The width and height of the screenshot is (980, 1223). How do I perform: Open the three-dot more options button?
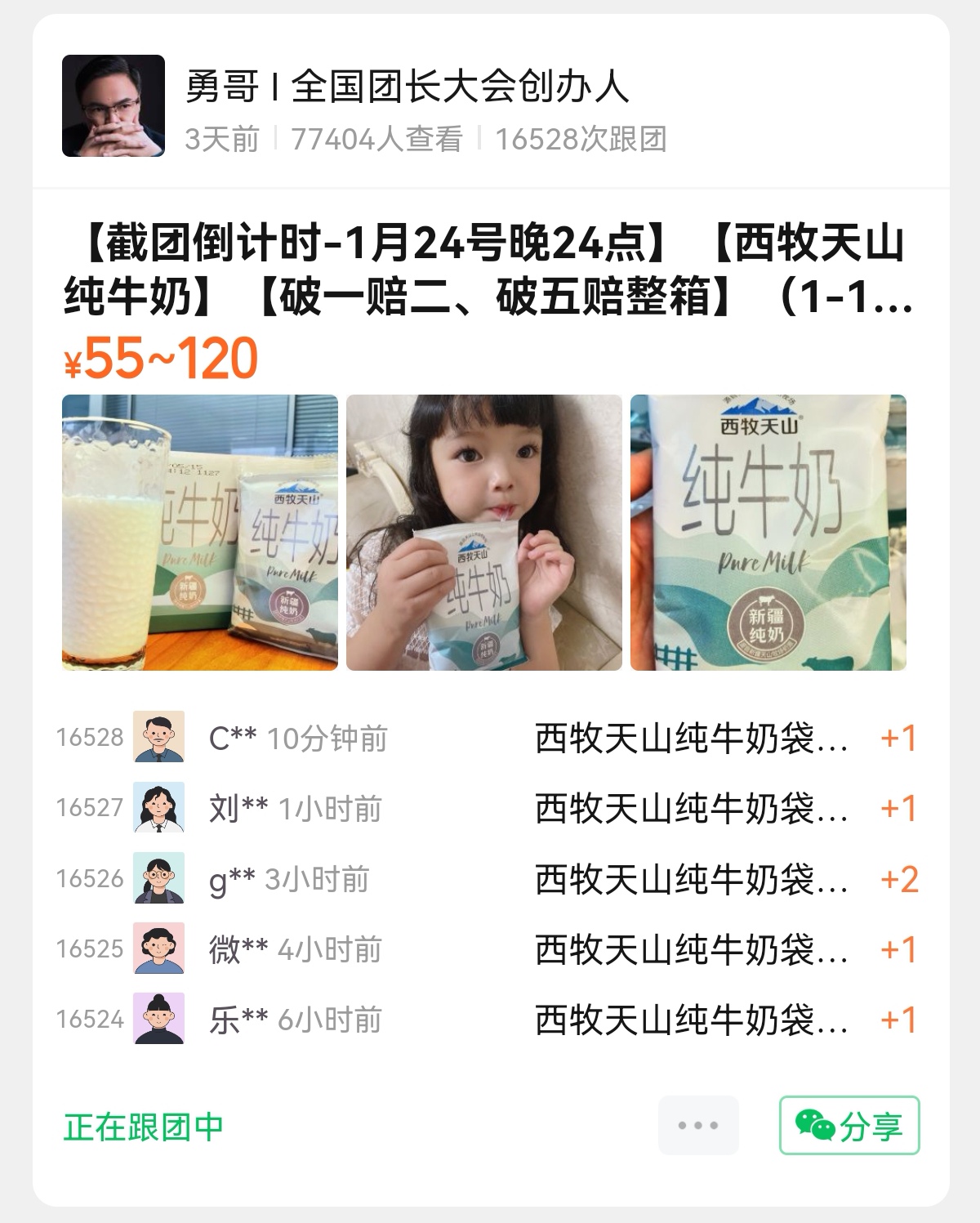click(698, 1125)
